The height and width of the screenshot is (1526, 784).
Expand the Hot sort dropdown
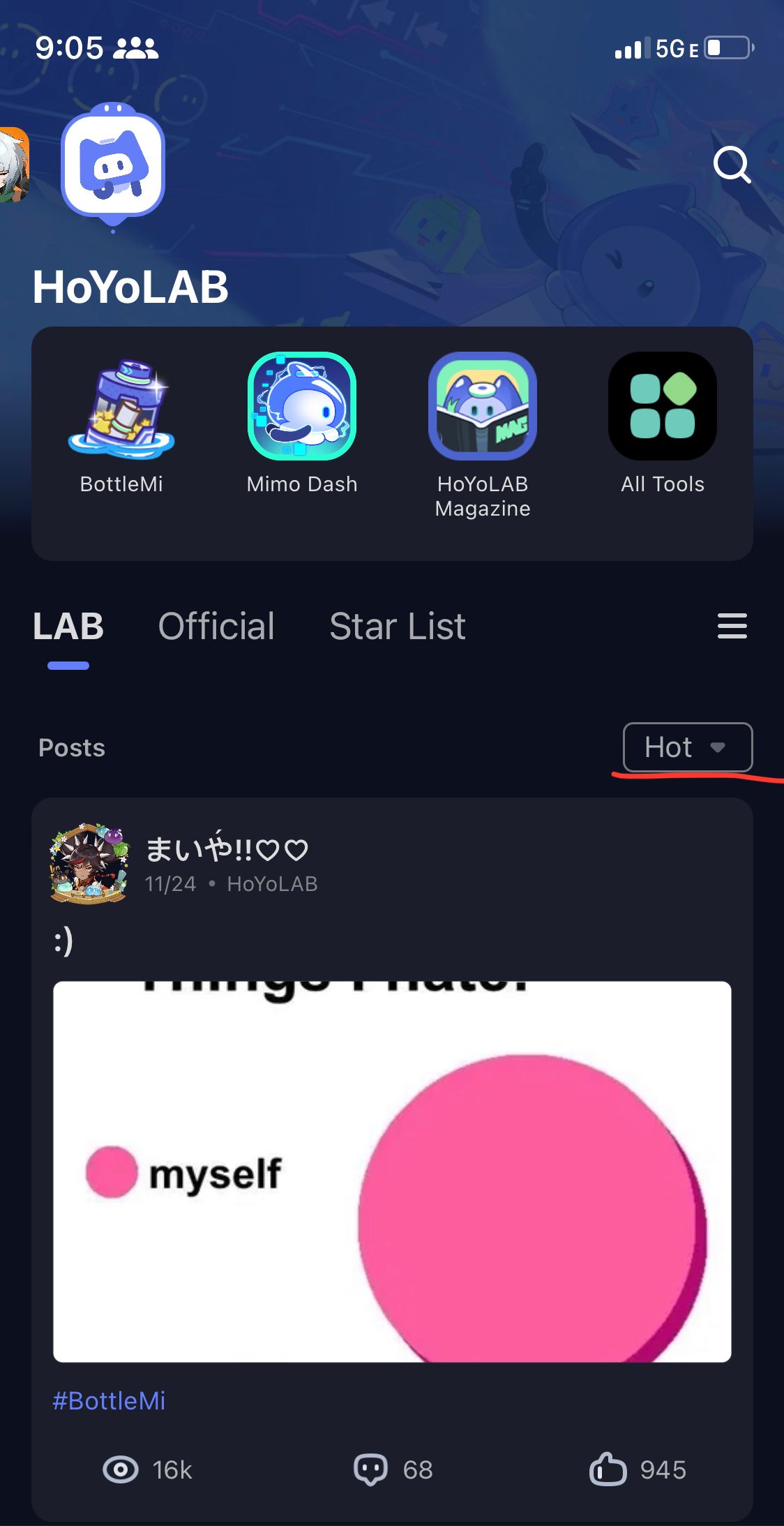pos(687,747)
